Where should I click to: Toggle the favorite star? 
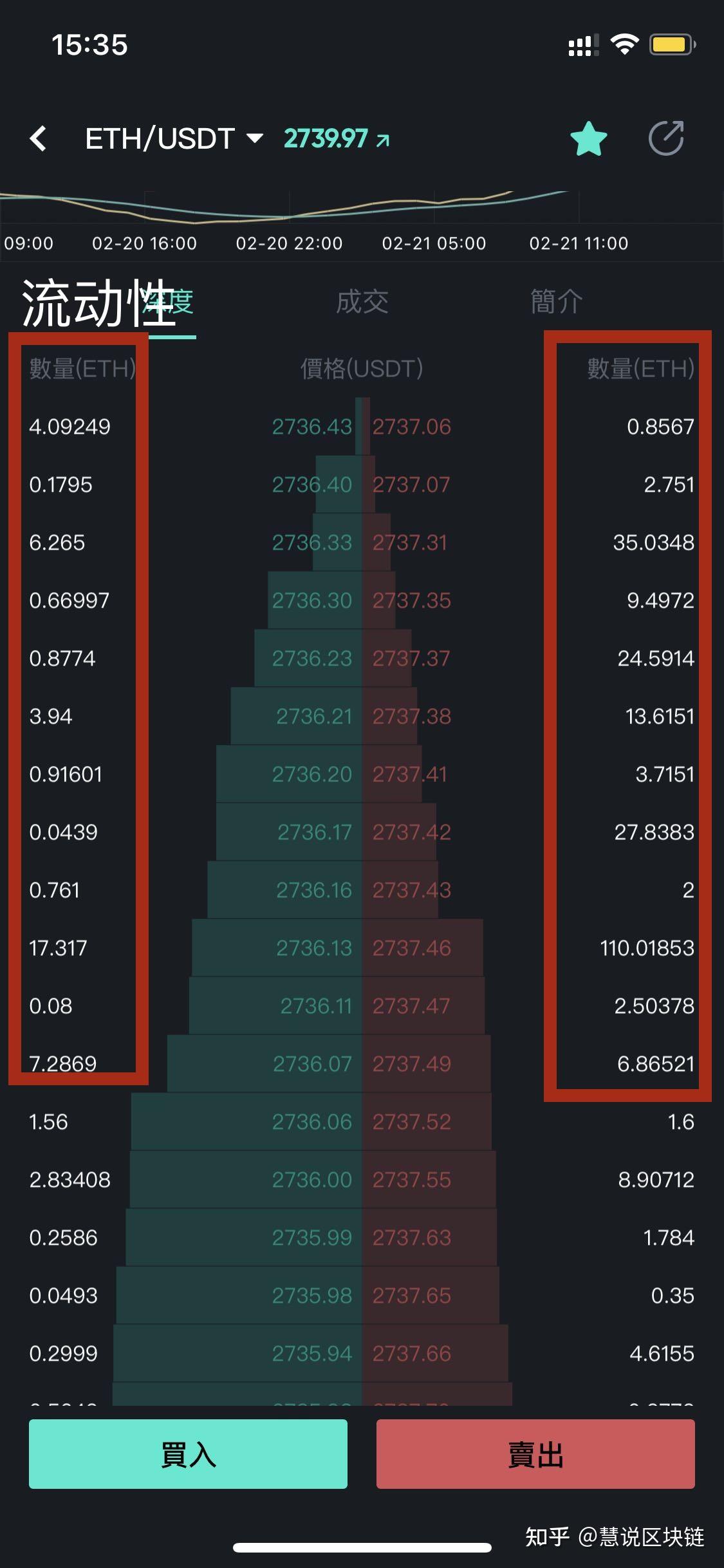point(588,138)
